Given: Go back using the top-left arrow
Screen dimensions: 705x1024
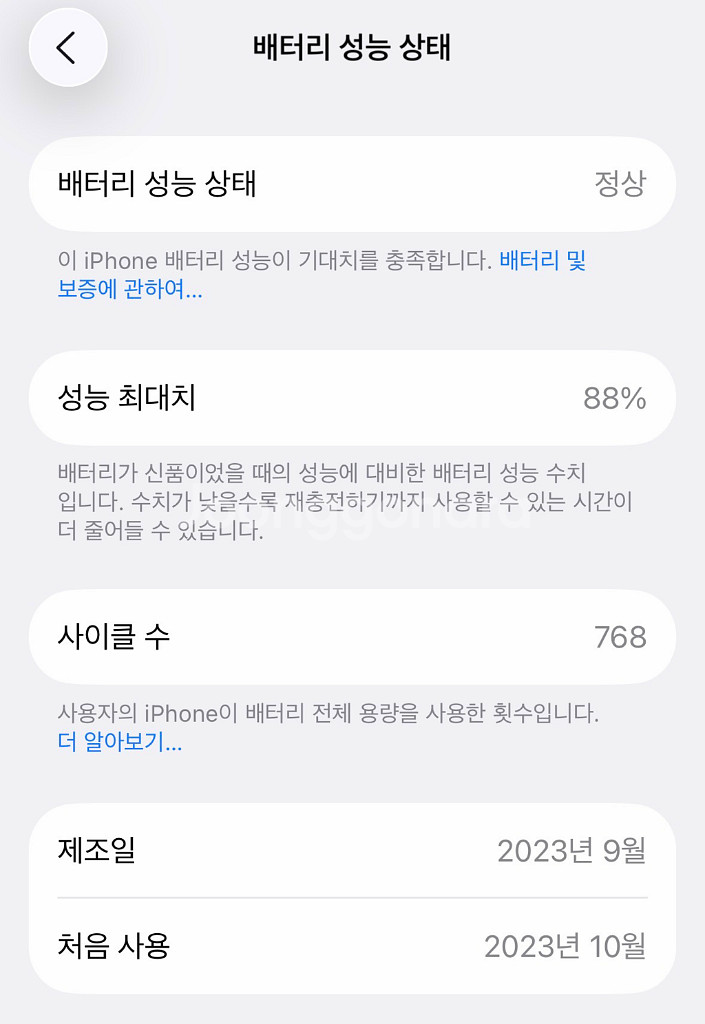Looking at the screenshot, I should [68, 48].
